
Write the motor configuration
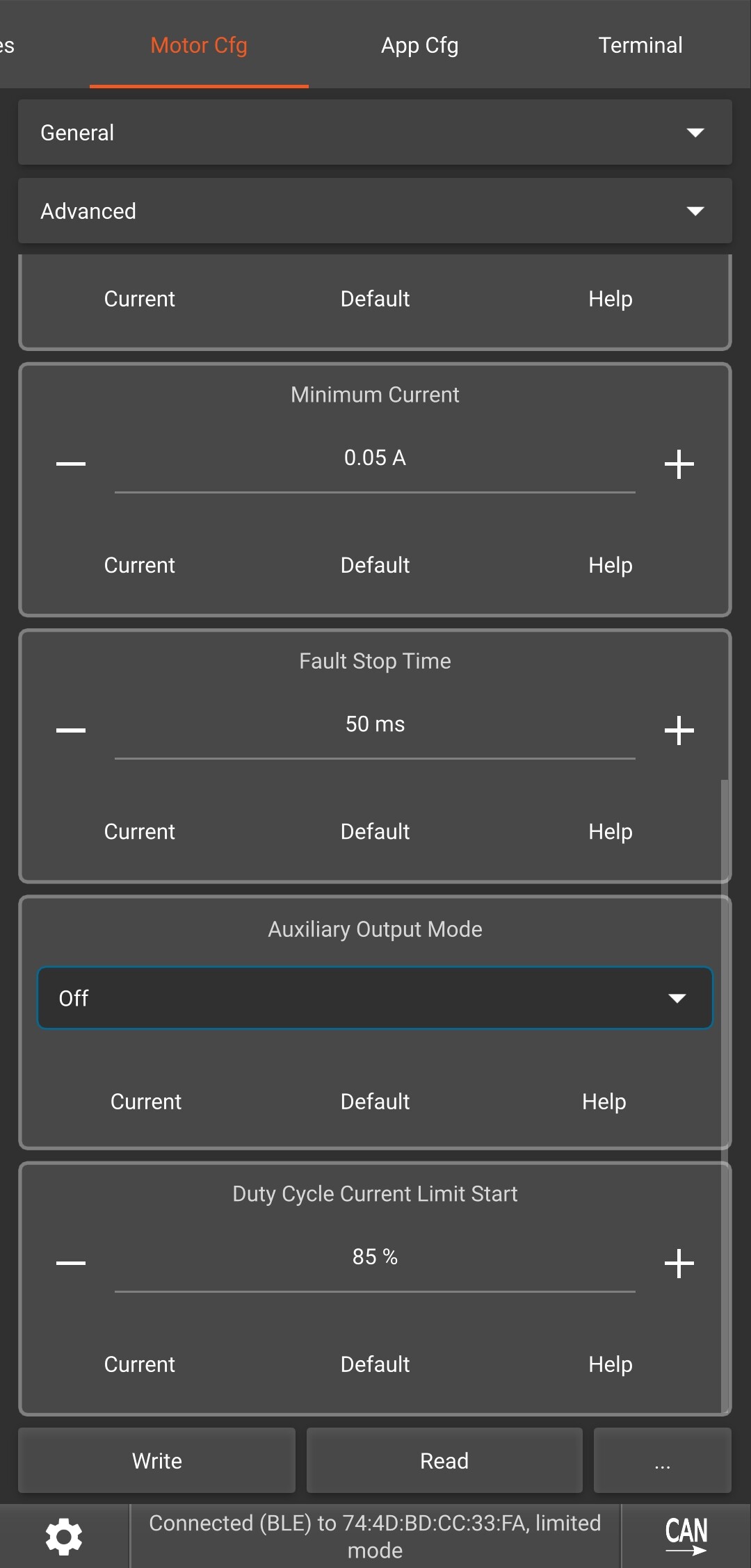click(x=157, y=1461)
